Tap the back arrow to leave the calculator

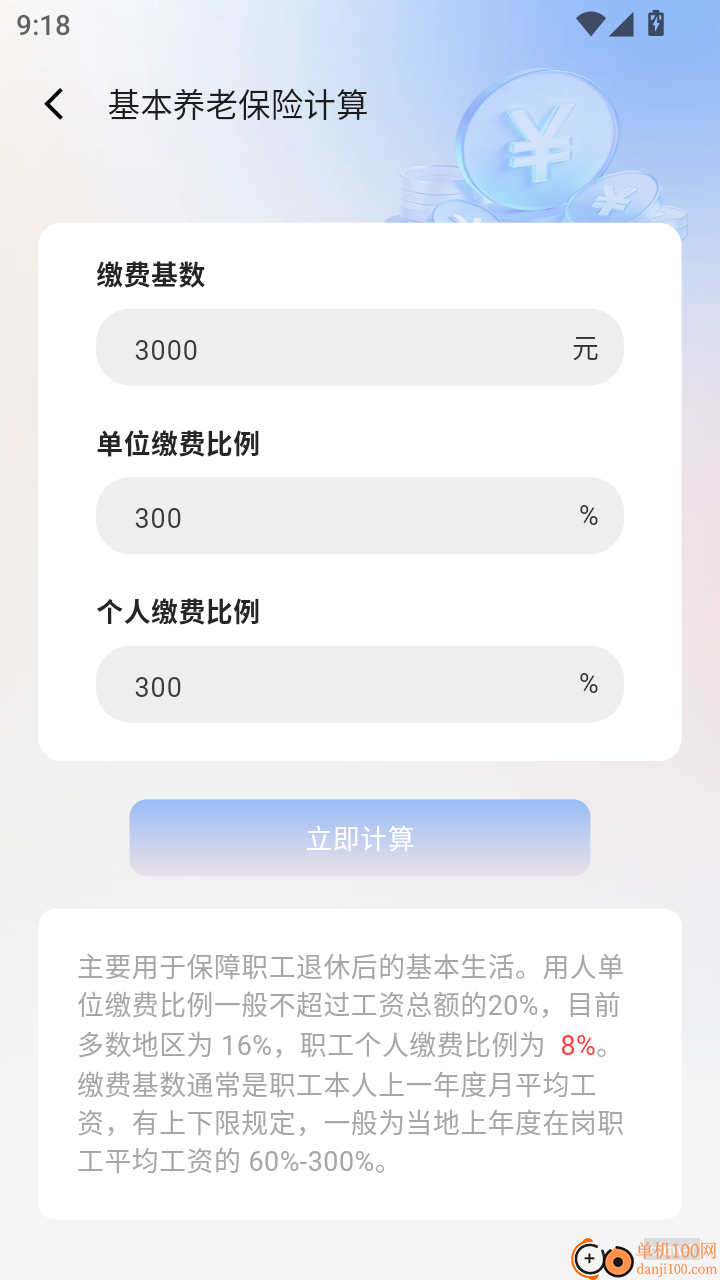tap(53, 104)
